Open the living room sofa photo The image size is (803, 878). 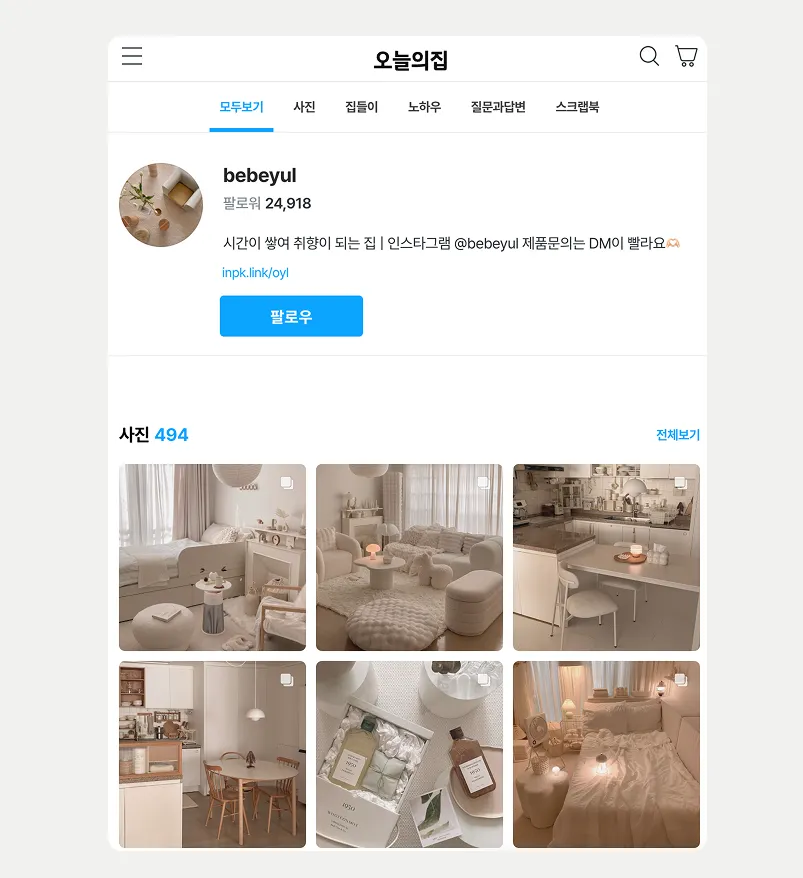click(409, 557)
